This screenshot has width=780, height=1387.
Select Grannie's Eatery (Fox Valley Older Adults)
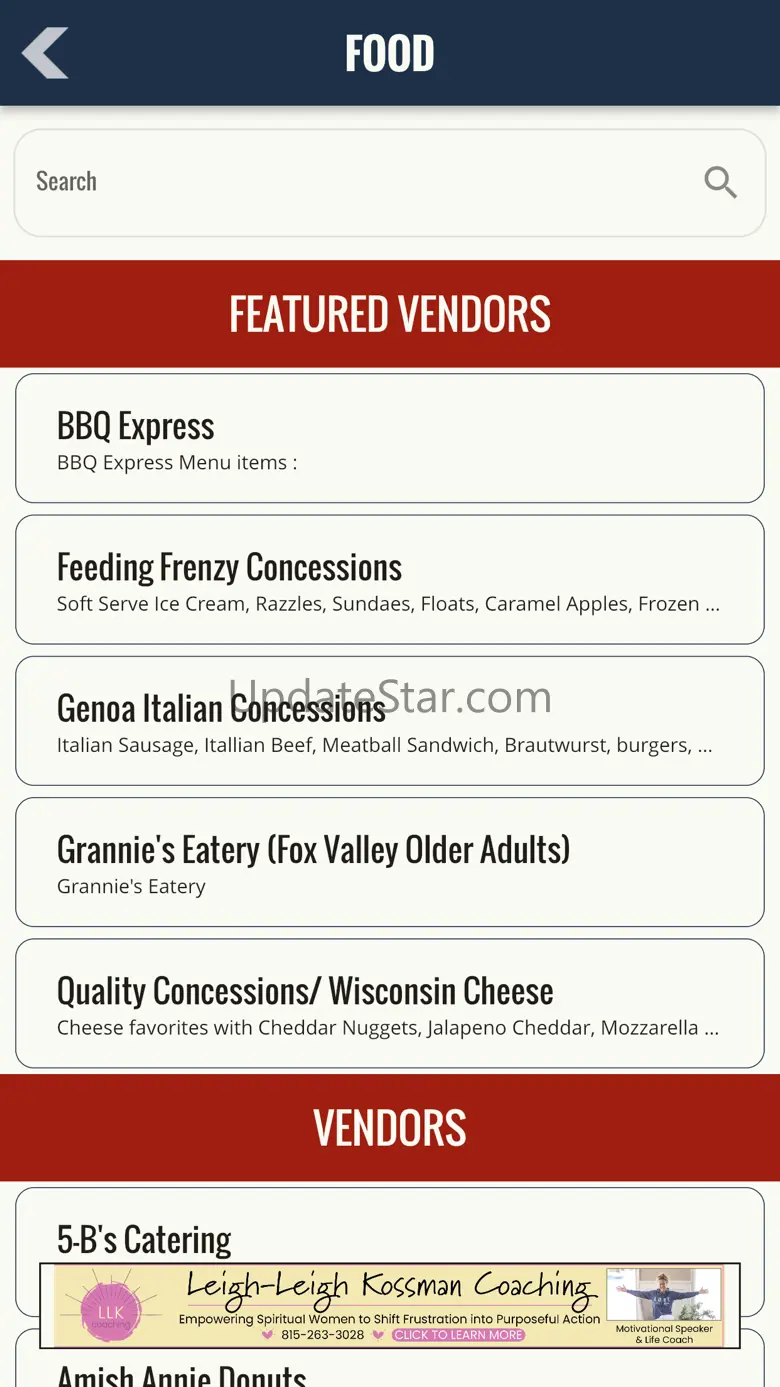(x=390, y=861)
